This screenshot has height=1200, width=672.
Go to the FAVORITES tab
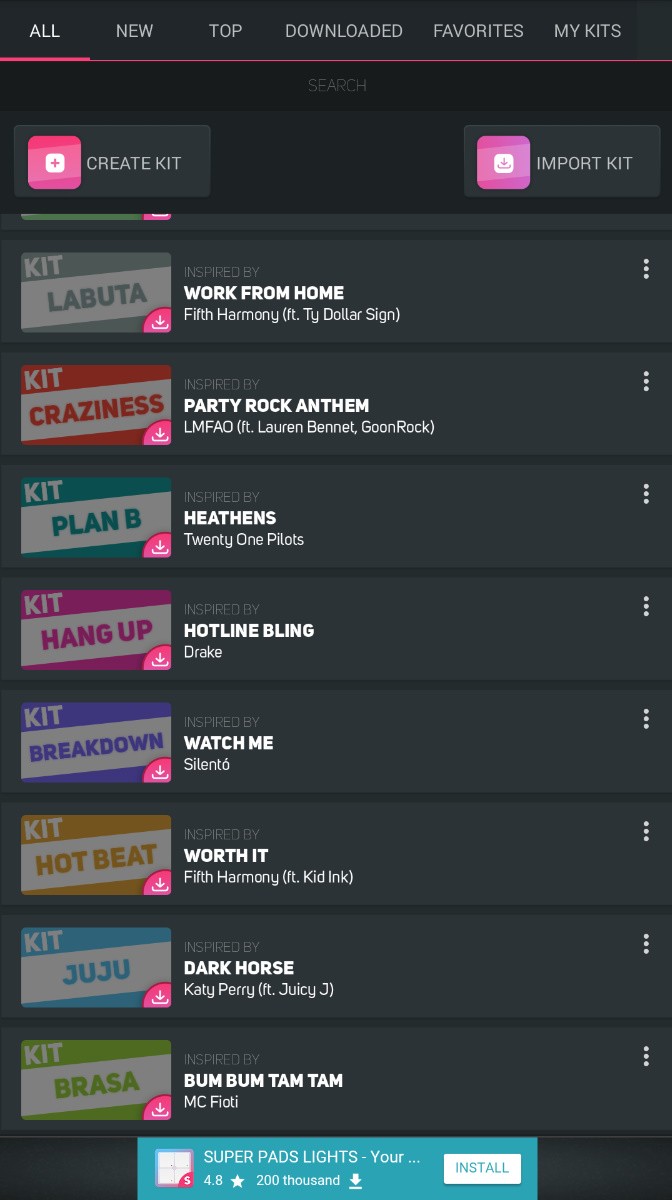[478, 31]
